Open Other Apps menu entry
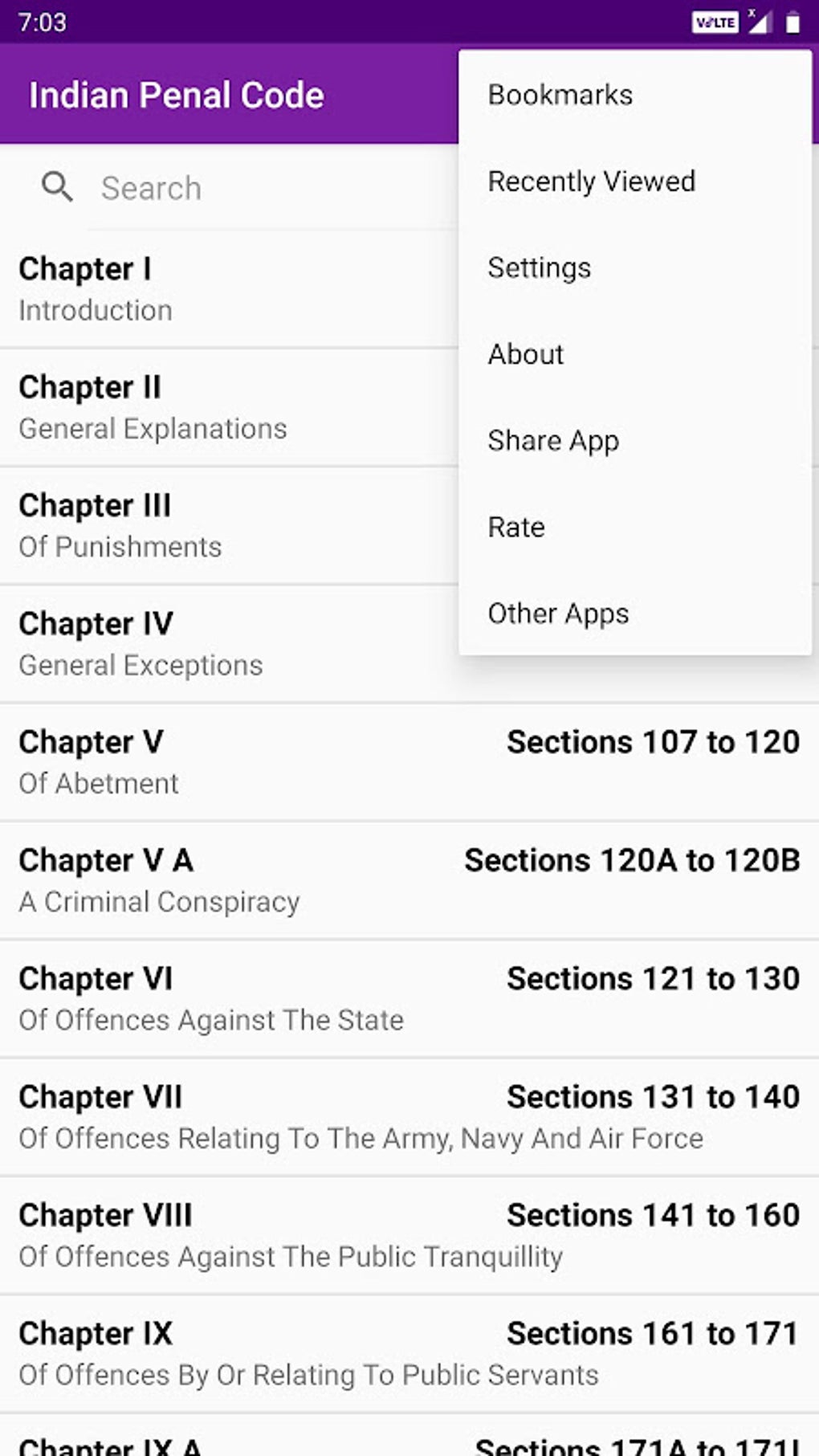Viewport: 819px width, 1456px height. (635, 614)
